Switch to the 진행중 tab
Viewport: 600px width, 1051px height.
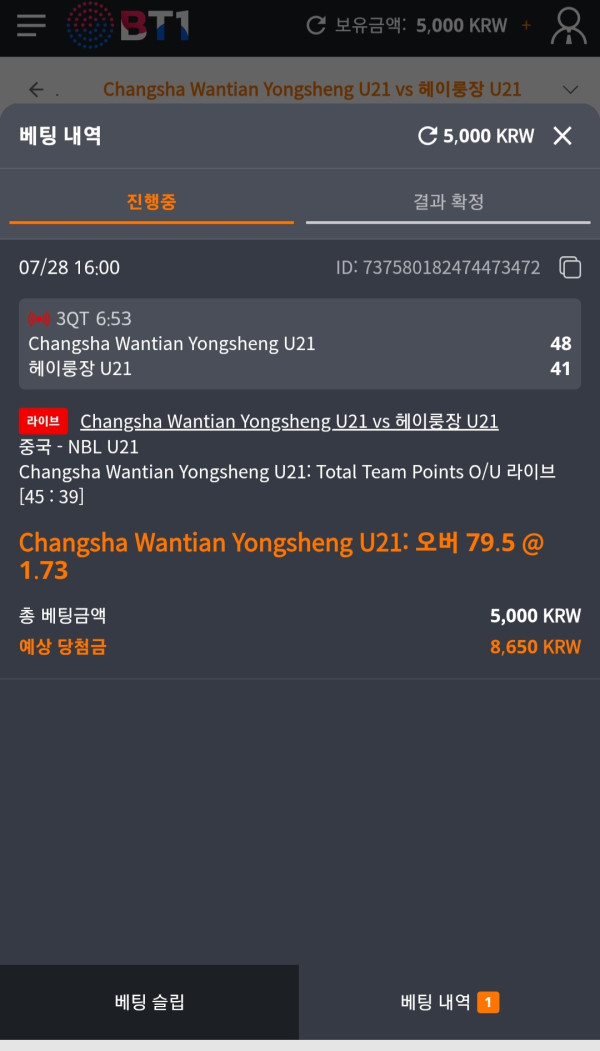(x=151, y=202)
